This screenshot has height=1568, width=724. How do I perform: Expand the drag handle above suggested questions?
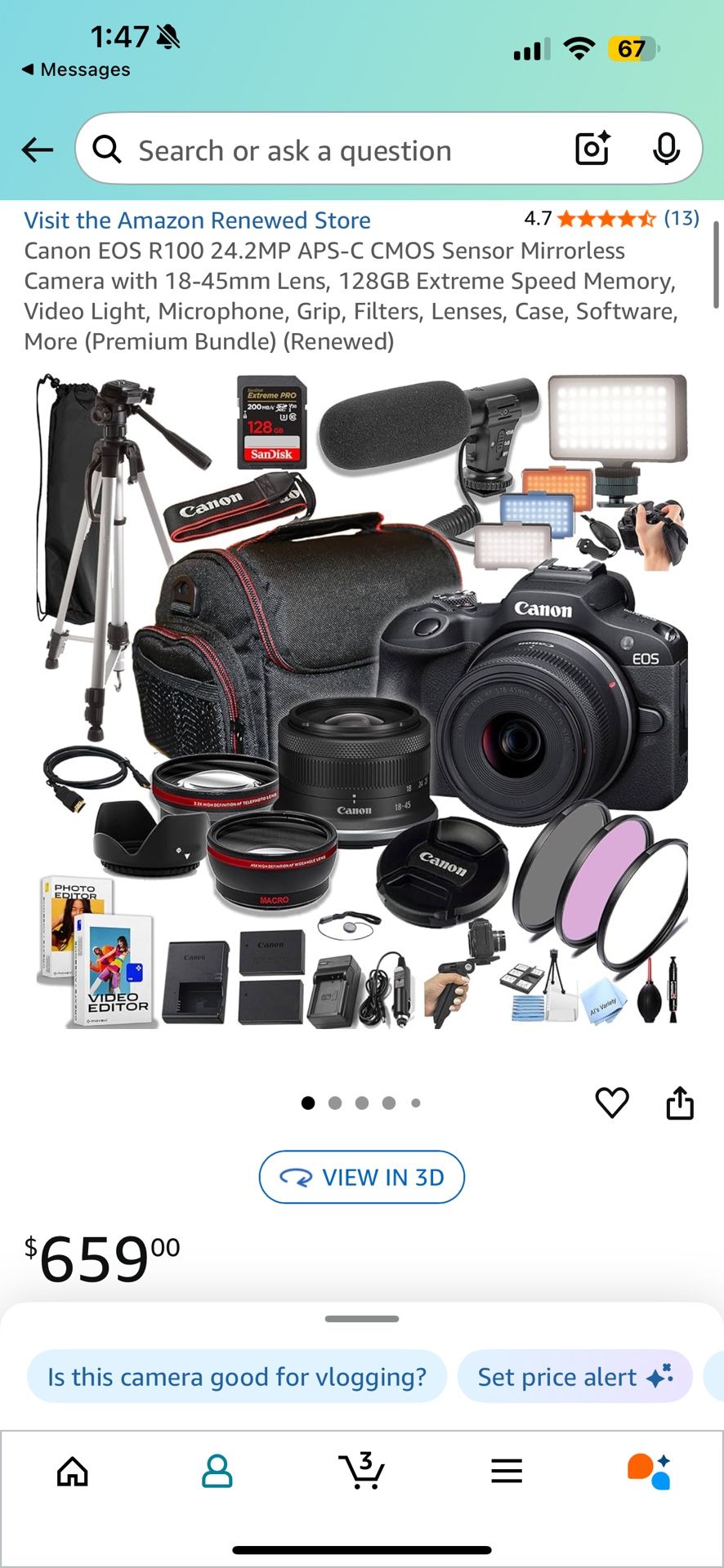[x=360, y=1317]
